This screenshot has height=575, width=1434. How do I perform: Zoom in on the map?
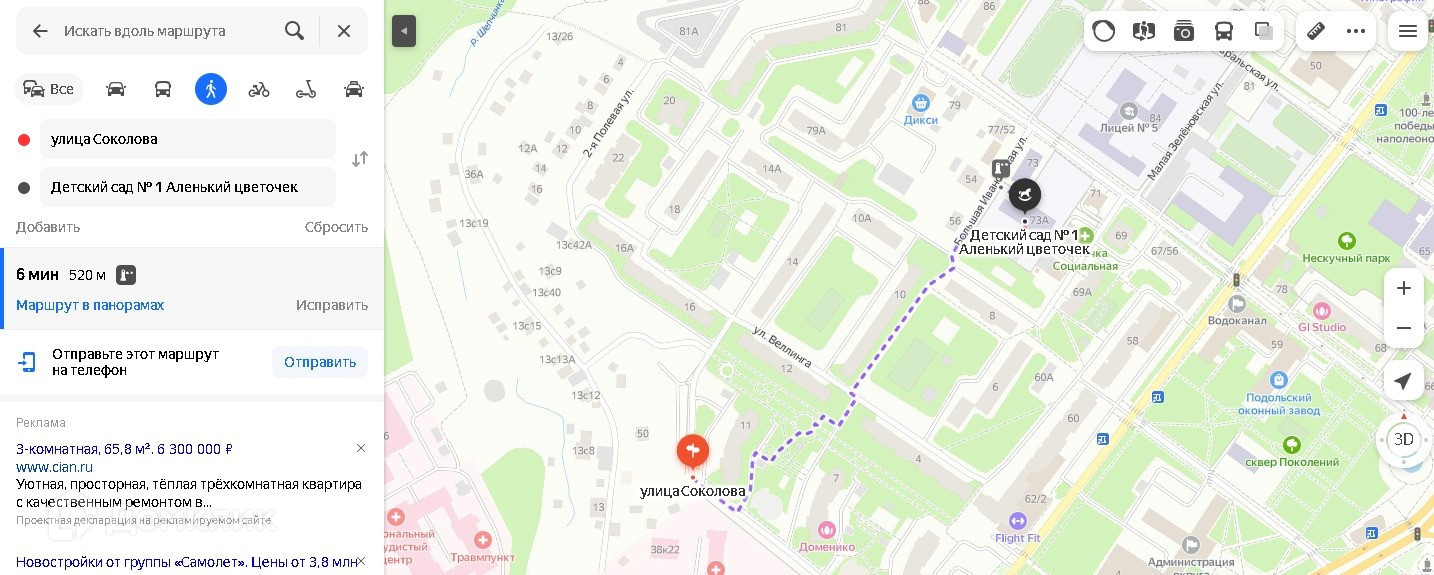point(1404,288)
